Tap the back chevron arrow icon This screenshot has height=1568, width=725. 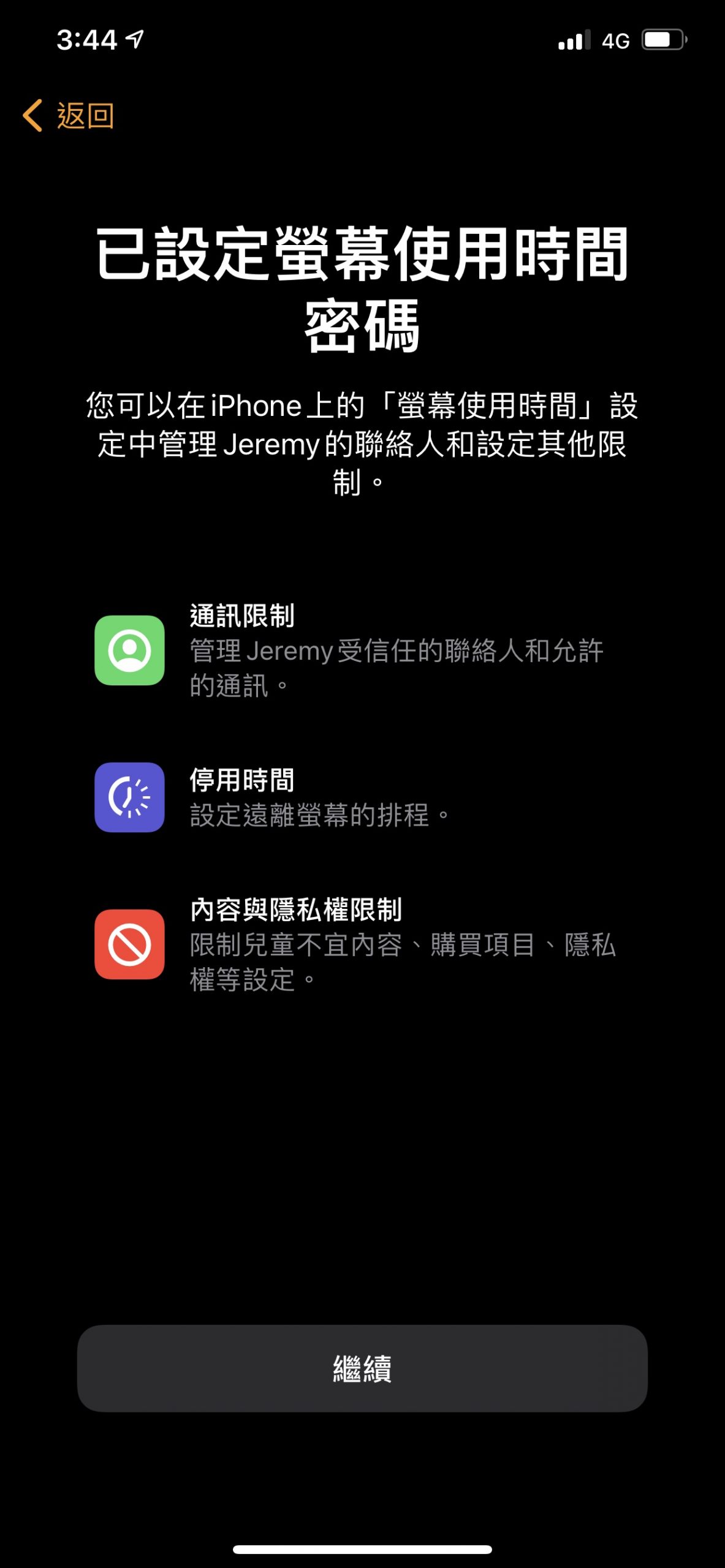coord(34,115)
